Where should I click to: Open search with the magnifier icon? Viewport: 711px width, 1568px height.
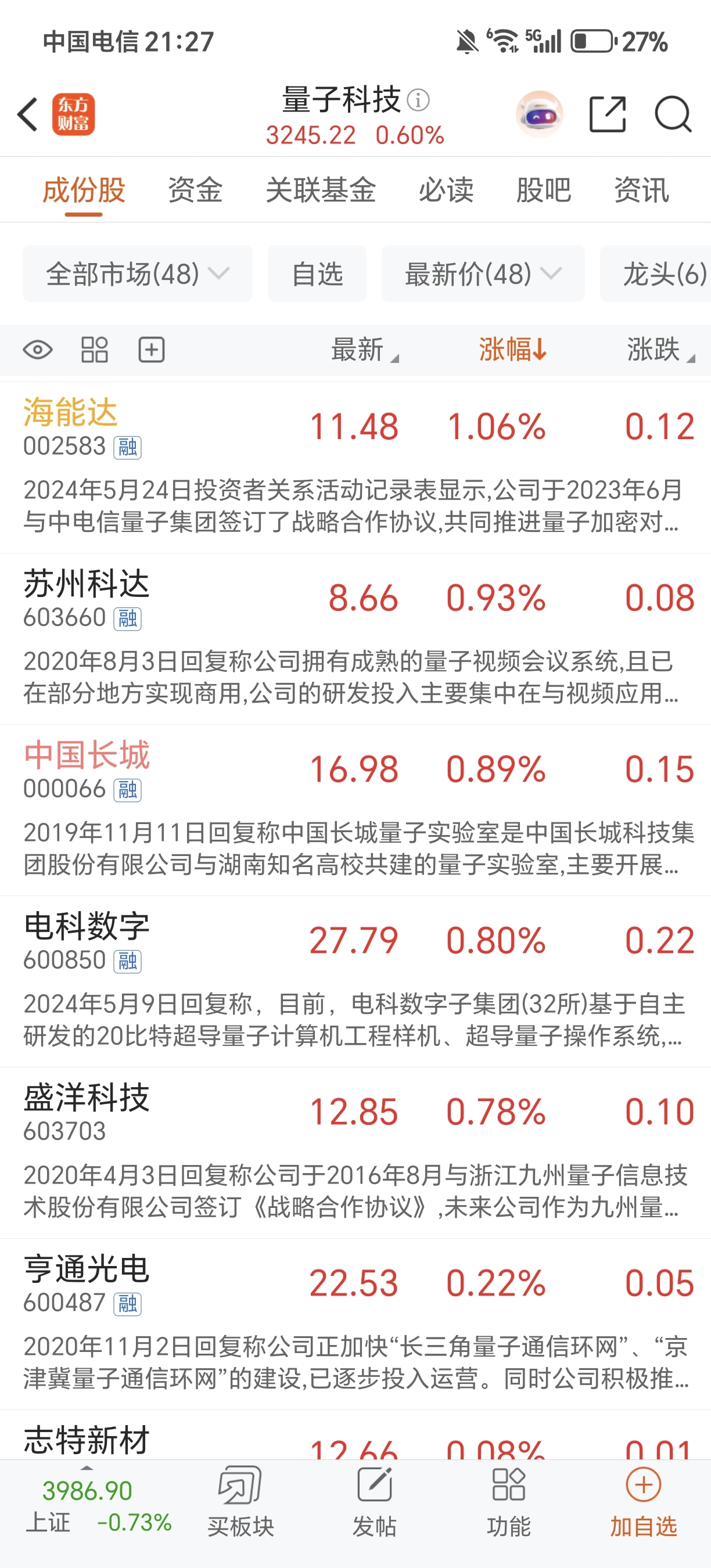(673, 114)
